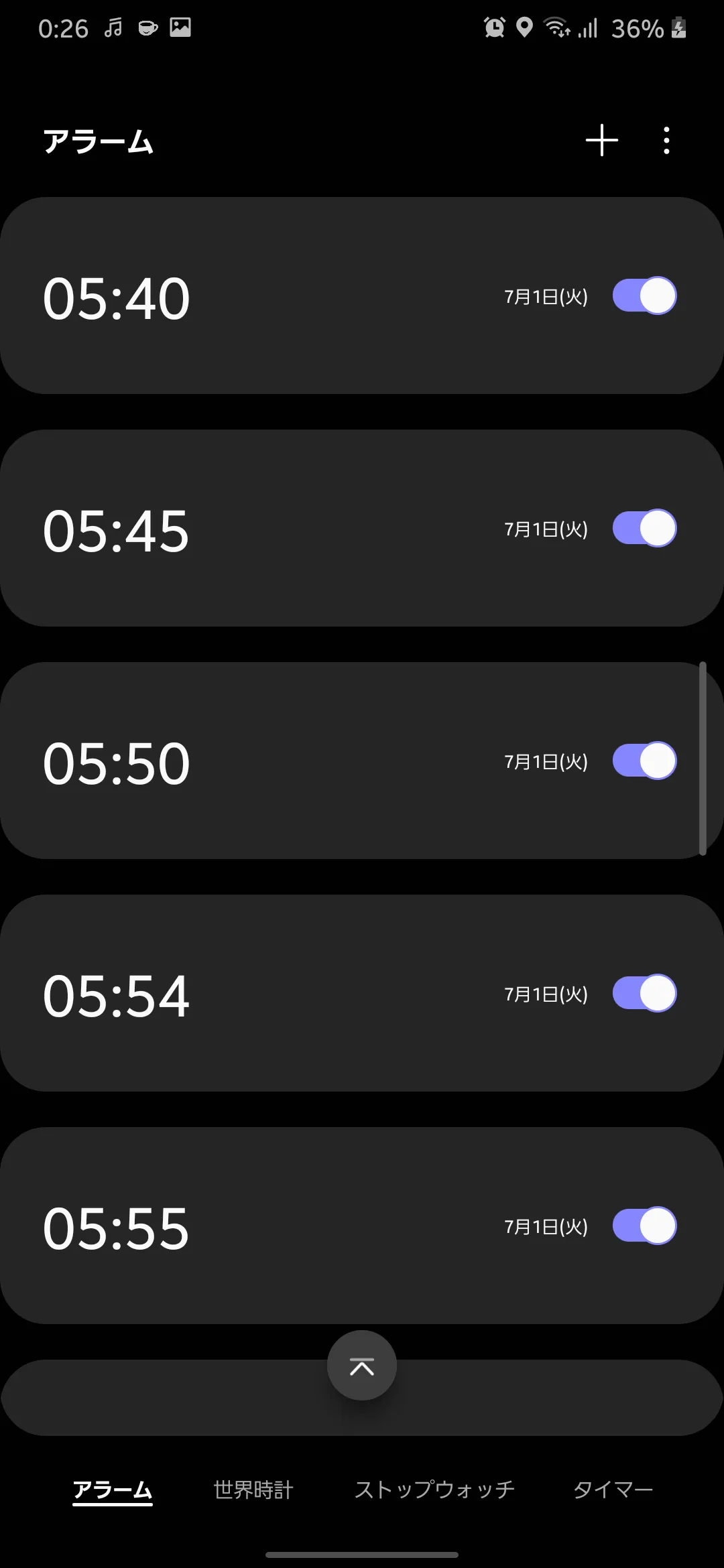The width and height of the screenshot is (724, 1568).
Task: Switch off the 05:54 alarm
Action: click(644, 993)
